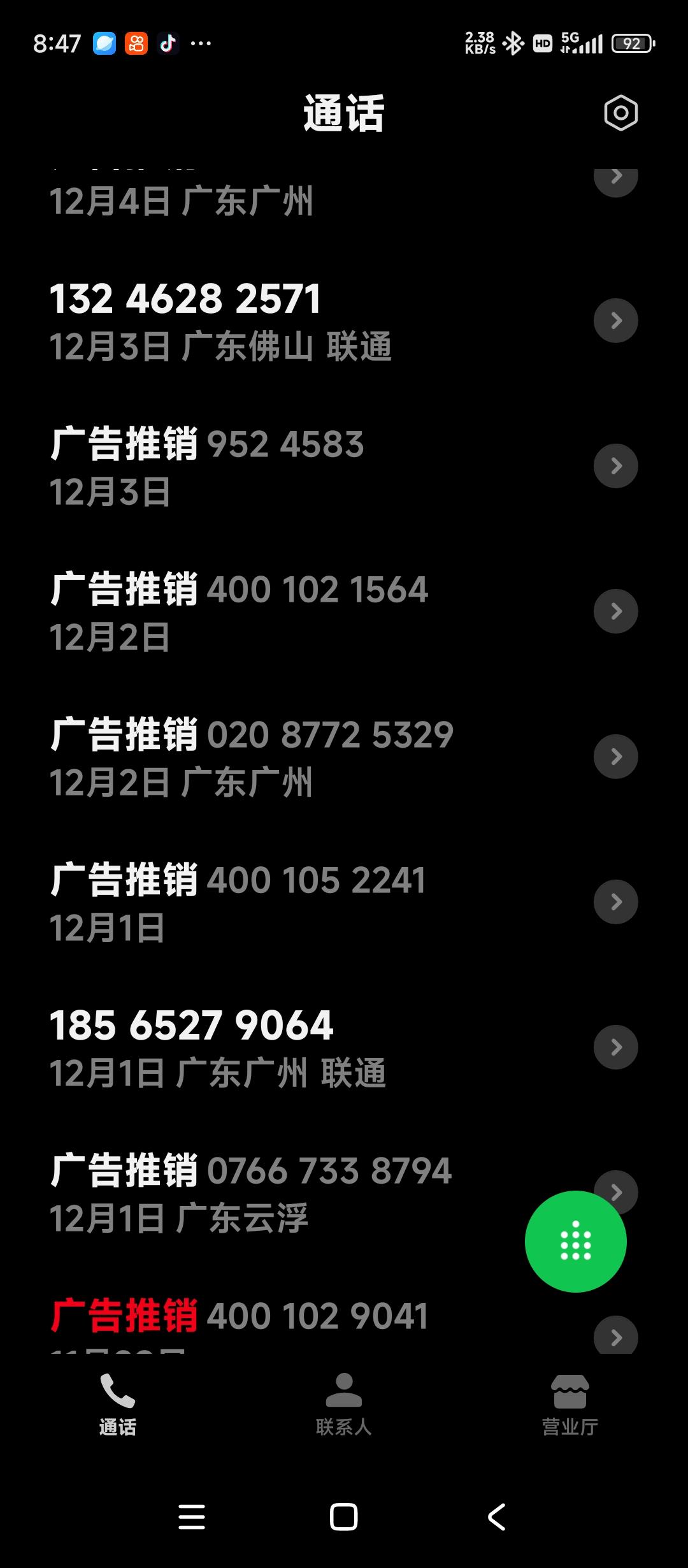The image size is (688, 1568).
Task: Expand details for number 132 4628 2571
Action: (615, 321)
